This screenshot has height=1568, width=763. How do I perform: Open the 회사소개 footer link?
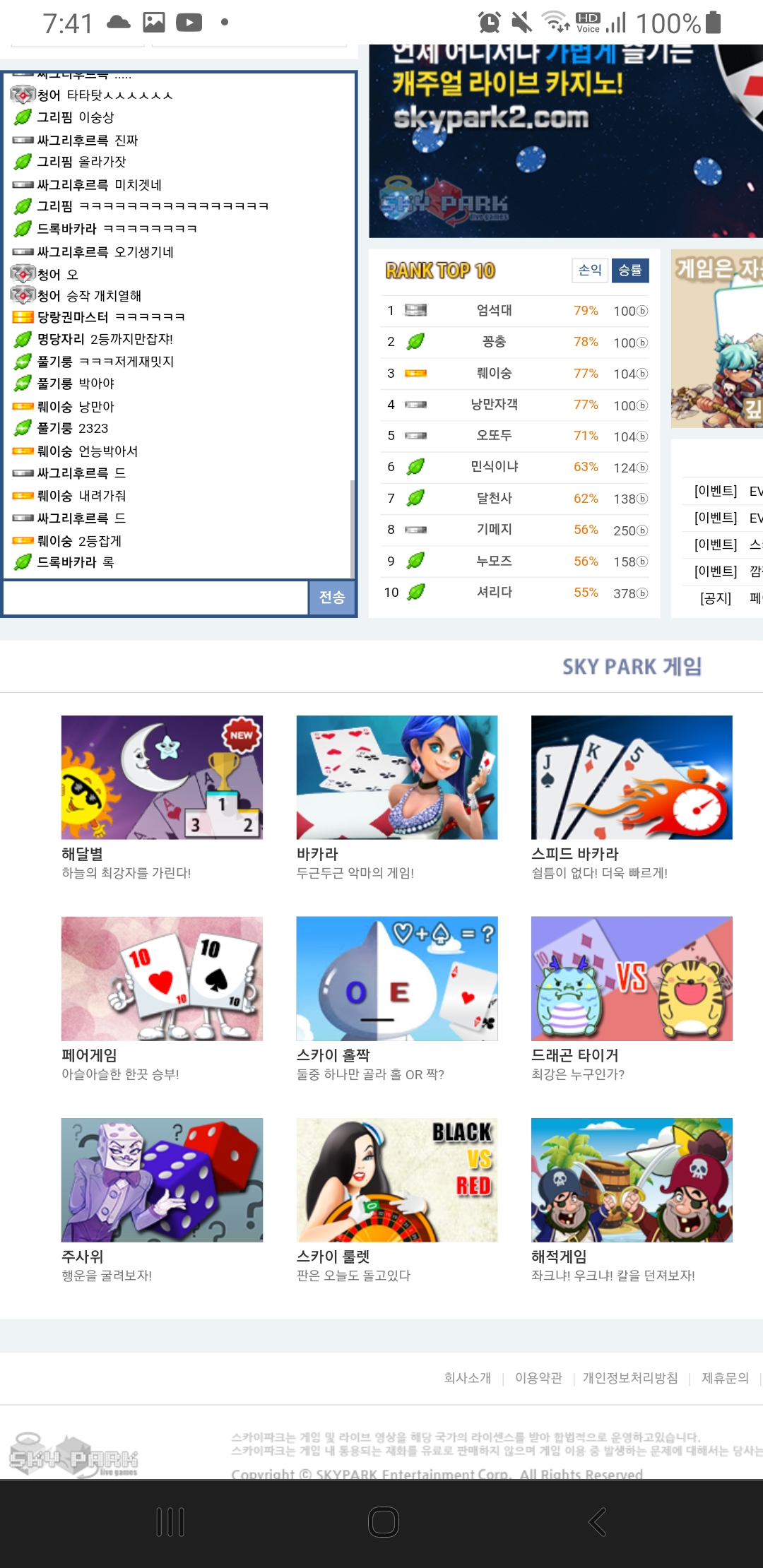[x=467, y=1378]
